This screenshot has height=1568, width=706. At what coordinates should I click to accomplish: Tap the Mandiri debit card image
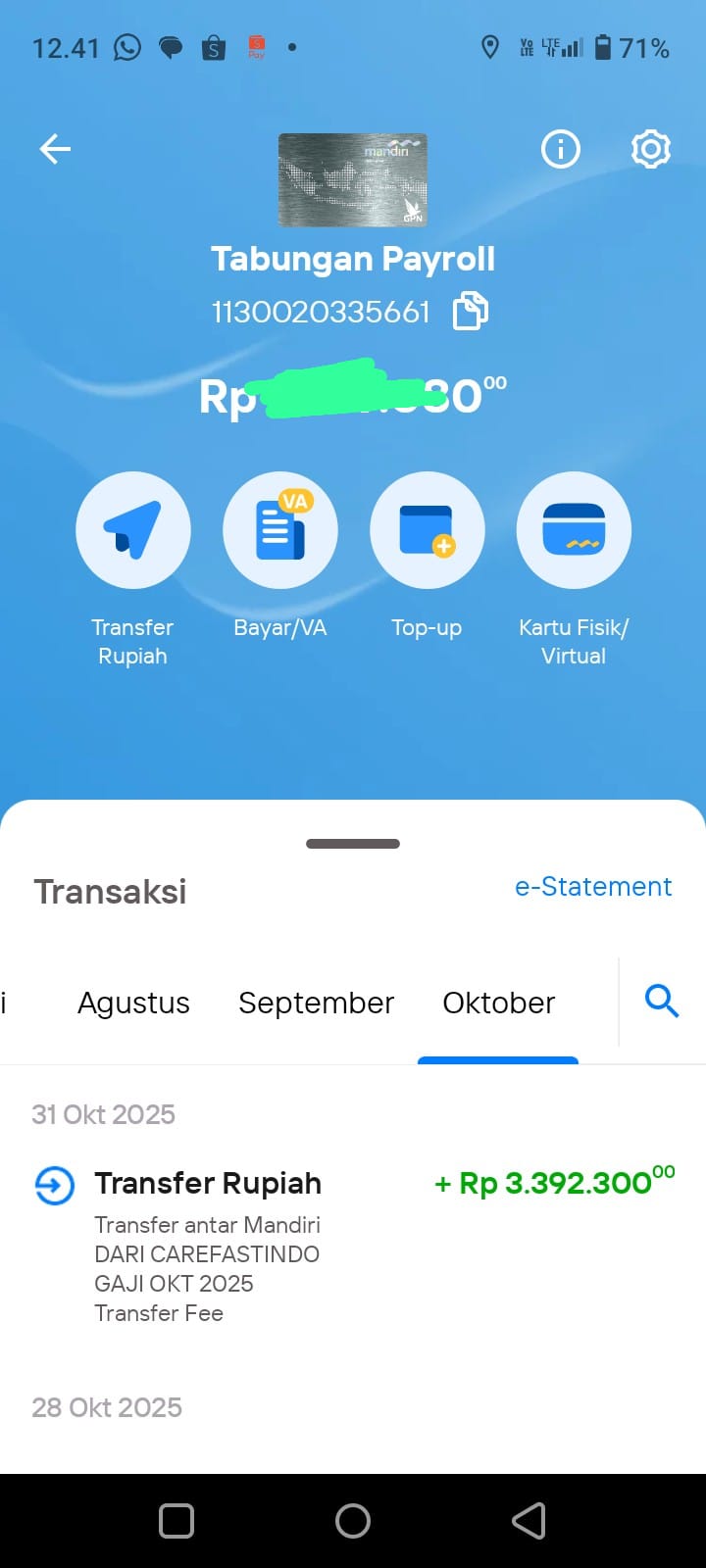[x=353, y=180]
